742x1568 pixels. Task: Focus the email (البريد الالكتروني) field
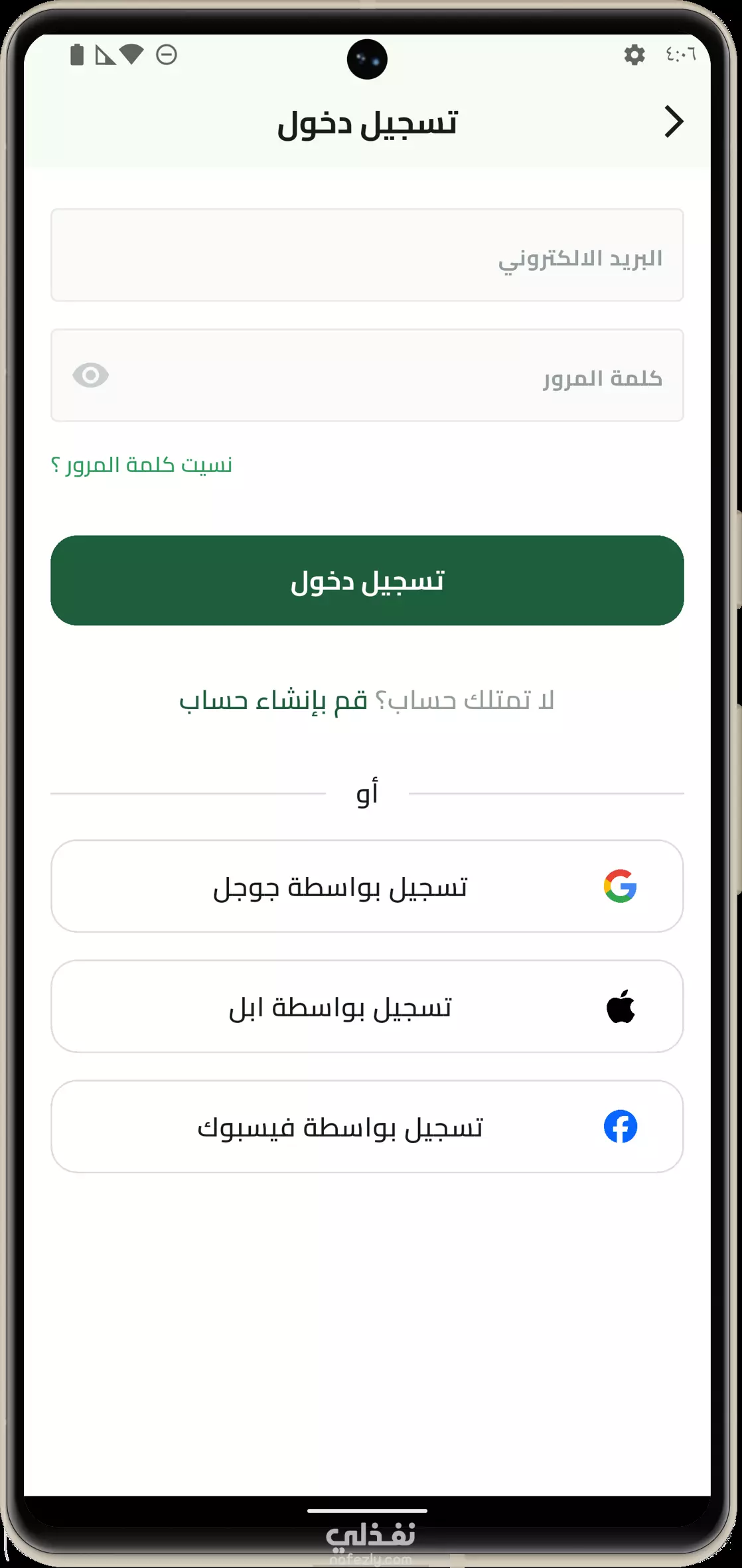point(367,255)
